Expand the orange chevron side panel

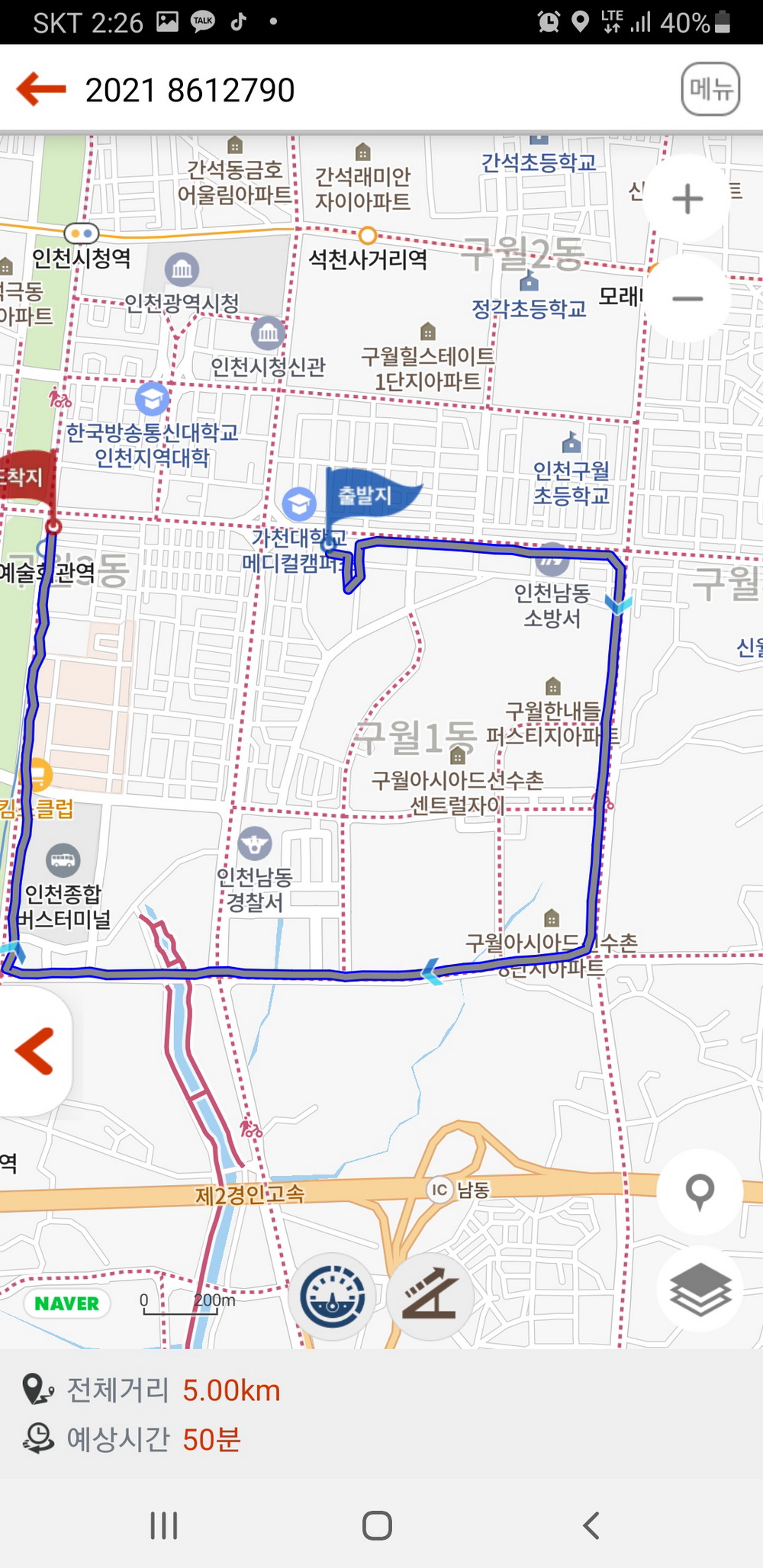[34, 1052]
